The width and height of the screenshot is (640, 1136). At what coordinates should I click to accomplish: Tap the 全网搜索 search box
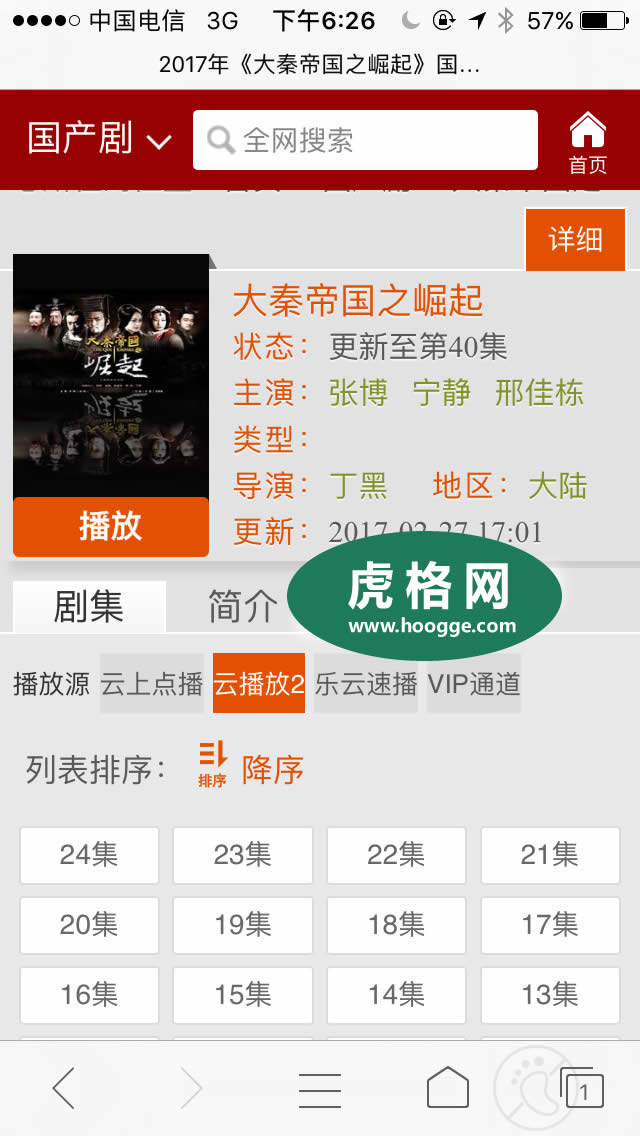[365, 140]
